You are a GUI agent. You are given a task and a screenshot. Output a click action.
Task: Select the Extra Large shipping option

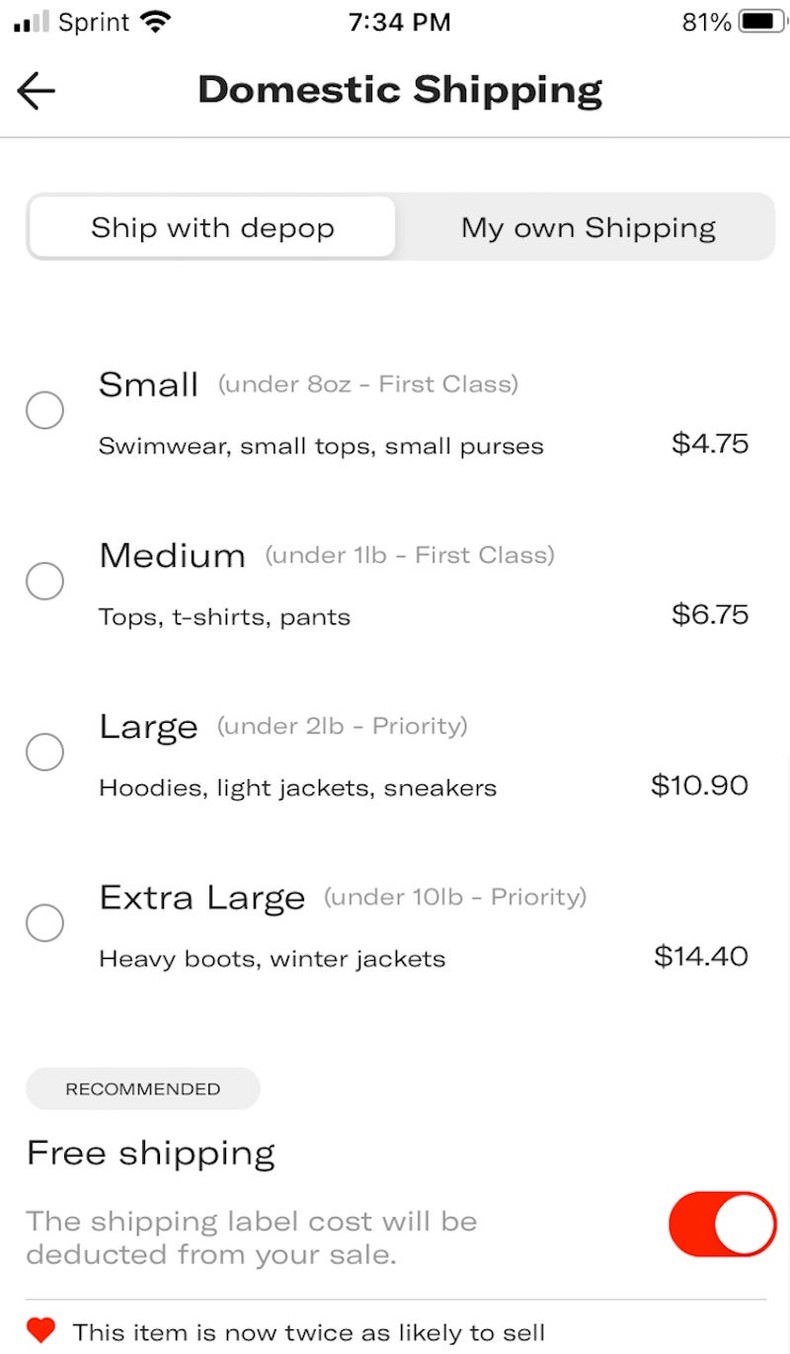tap(44, 922)
